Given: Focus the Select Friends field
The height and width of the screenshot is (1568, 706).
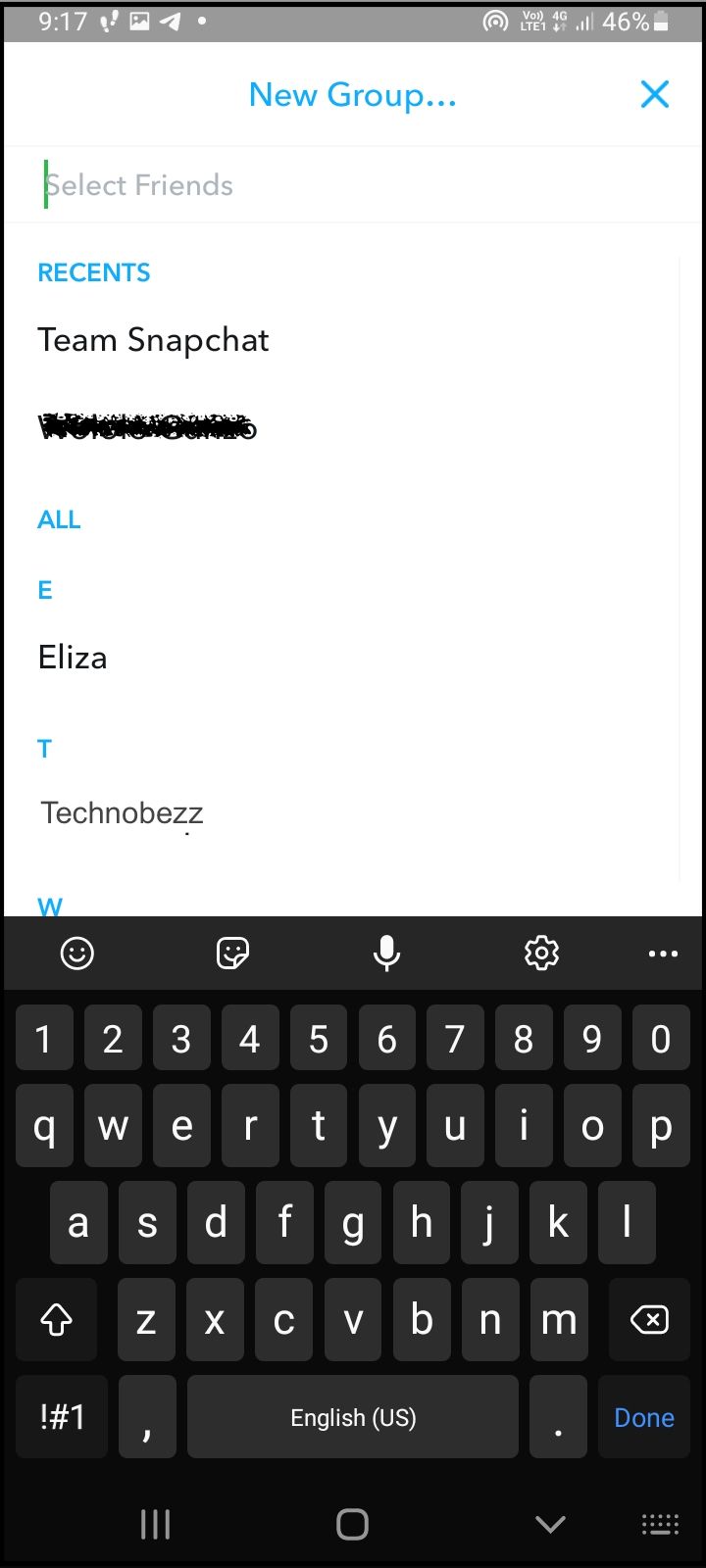Looking at the screenshot, I should (x=353, y=185).
